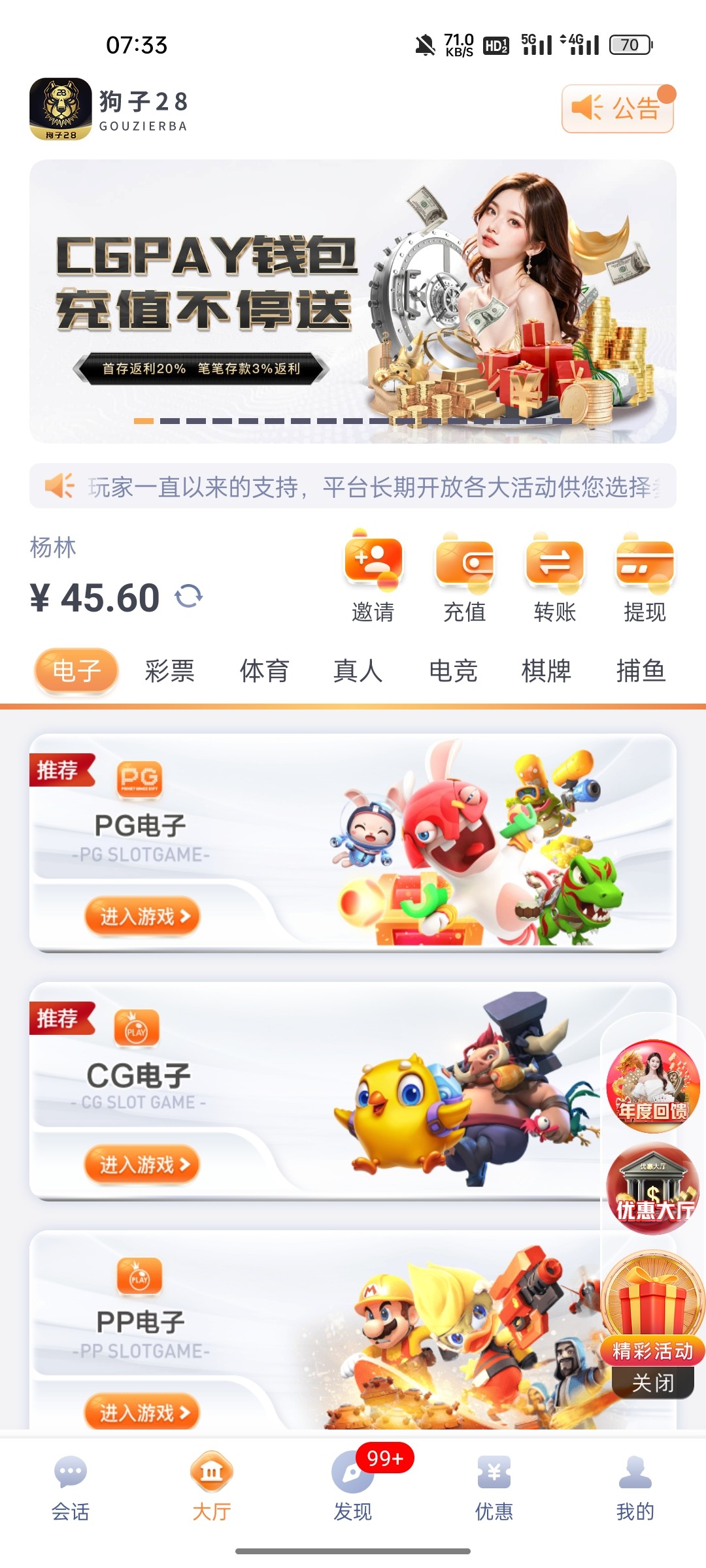Select the 捕鱼 category tab
The image size is (706, 1568).
tap(641, 671)
